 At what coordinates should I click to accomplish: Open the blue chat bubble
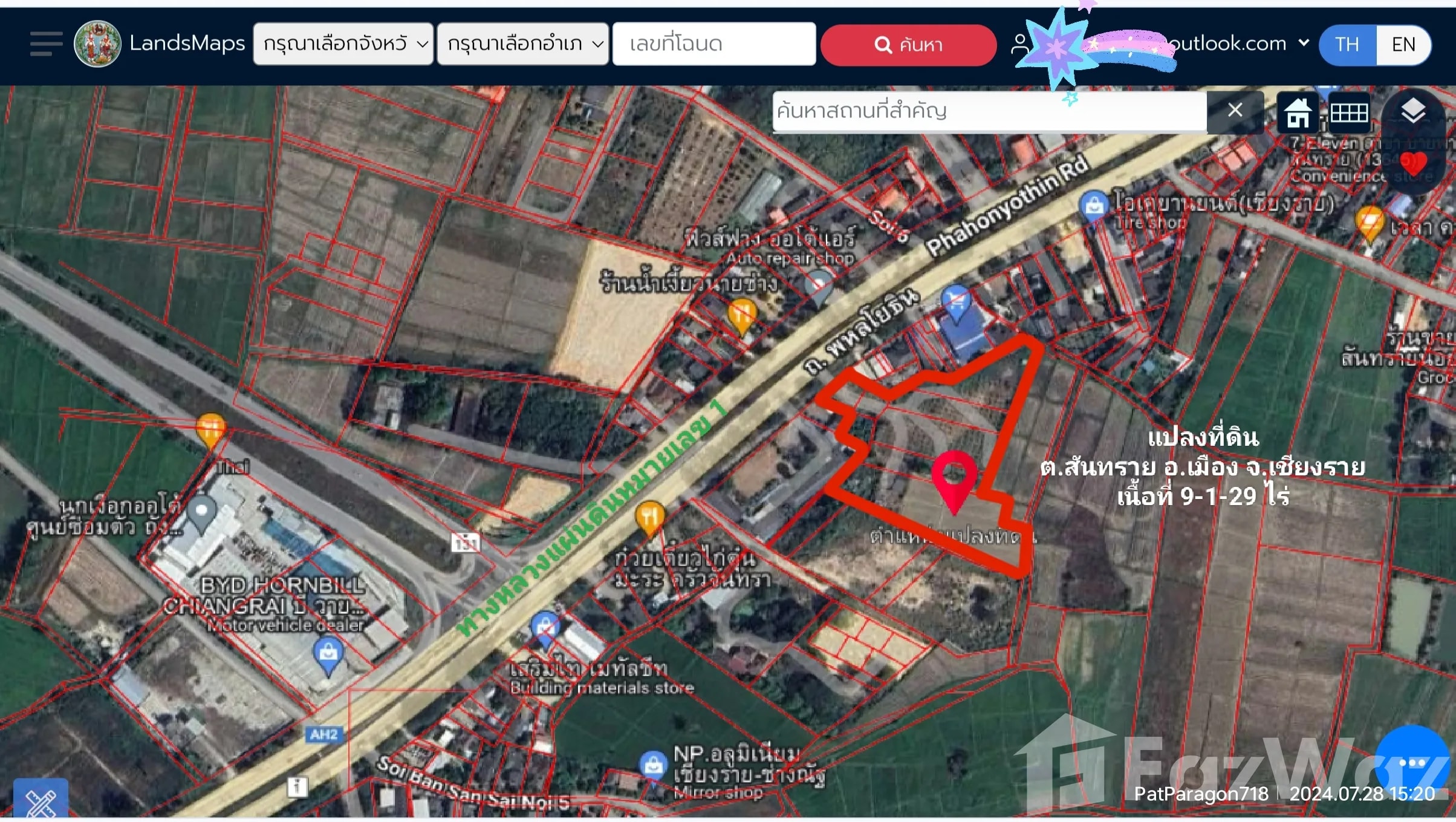click(x=1412, y=763)
